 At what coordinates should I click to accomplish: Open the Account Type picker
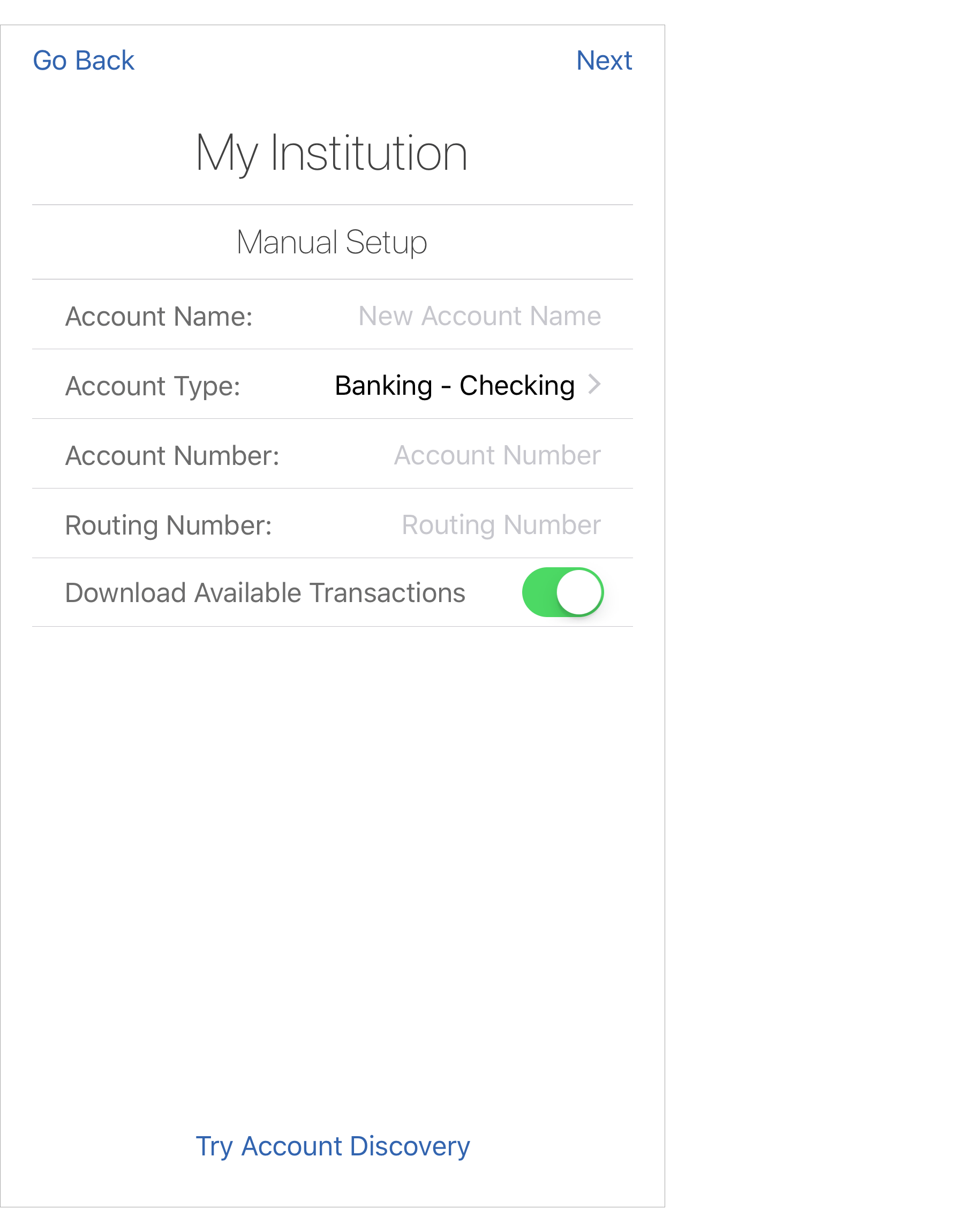[x=468, y=386]
